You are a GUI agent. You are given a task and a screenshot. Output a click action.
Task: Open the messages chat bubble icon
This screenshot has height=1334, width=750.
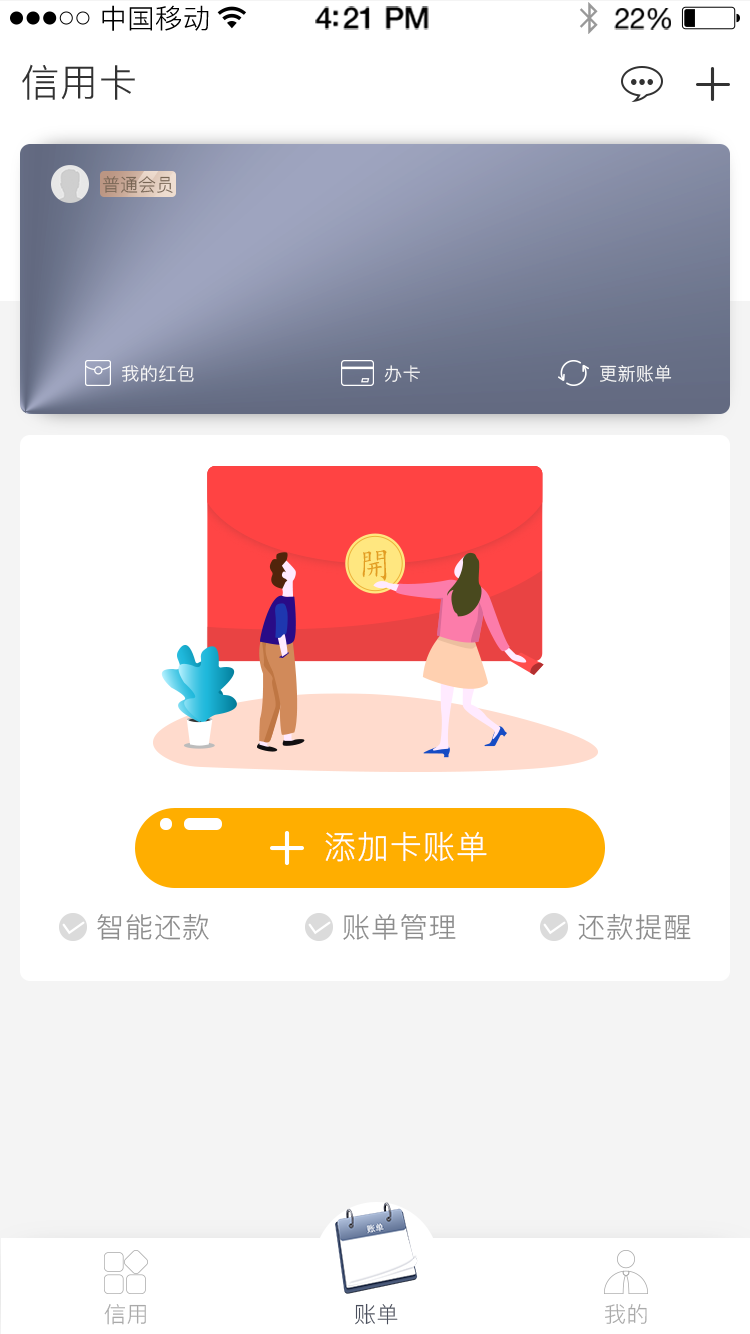[641, 83]
